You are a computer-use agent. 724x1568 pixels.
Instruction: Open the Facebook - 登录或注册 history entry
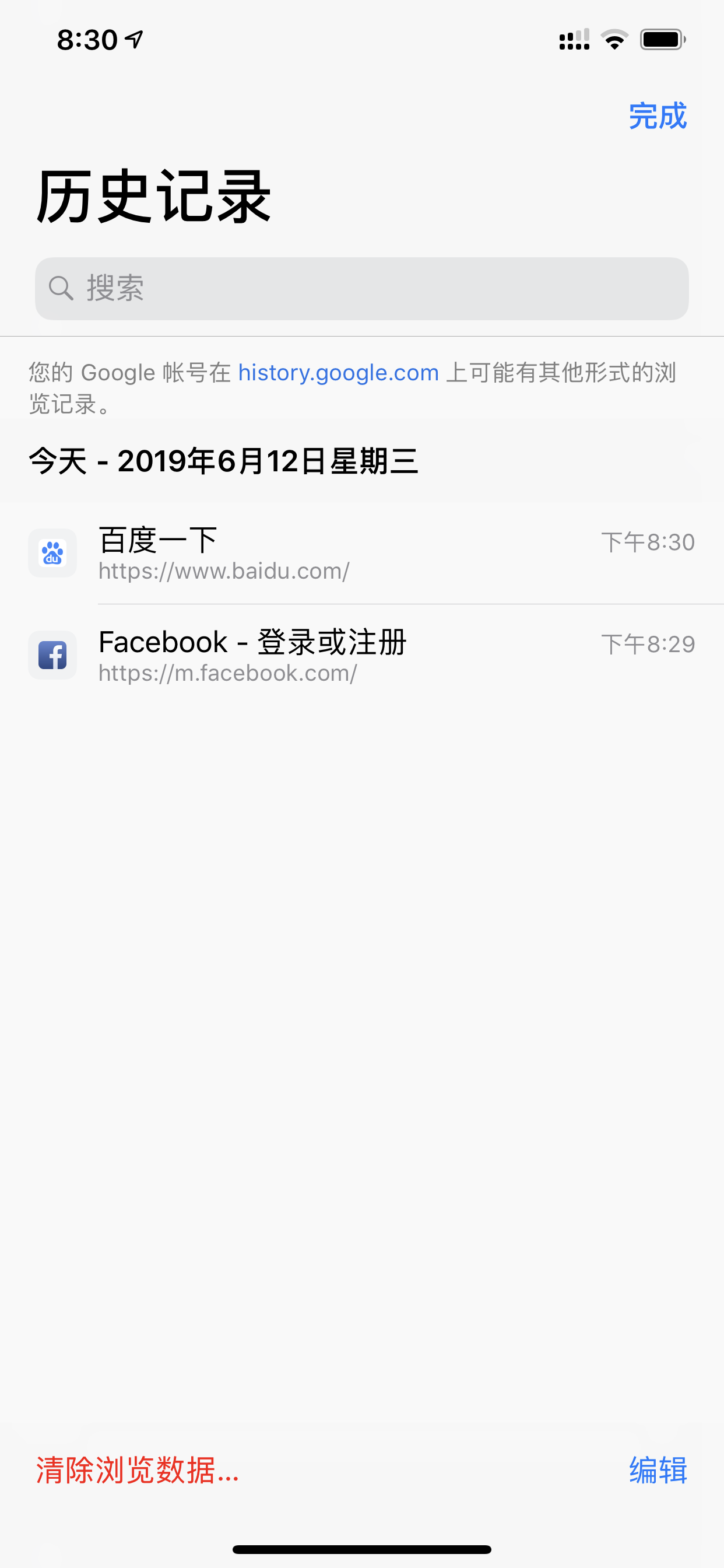point(362,656)
